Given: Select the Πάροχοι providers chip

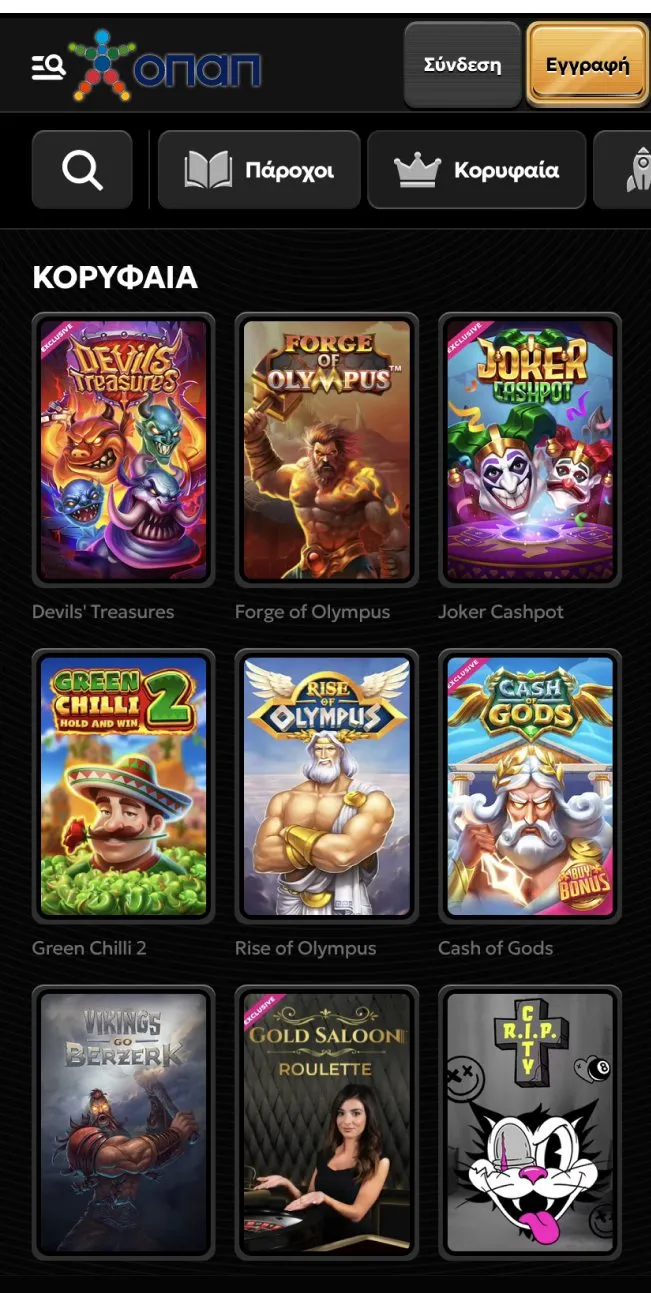Looking at the screenshot, I should point(259,170).
